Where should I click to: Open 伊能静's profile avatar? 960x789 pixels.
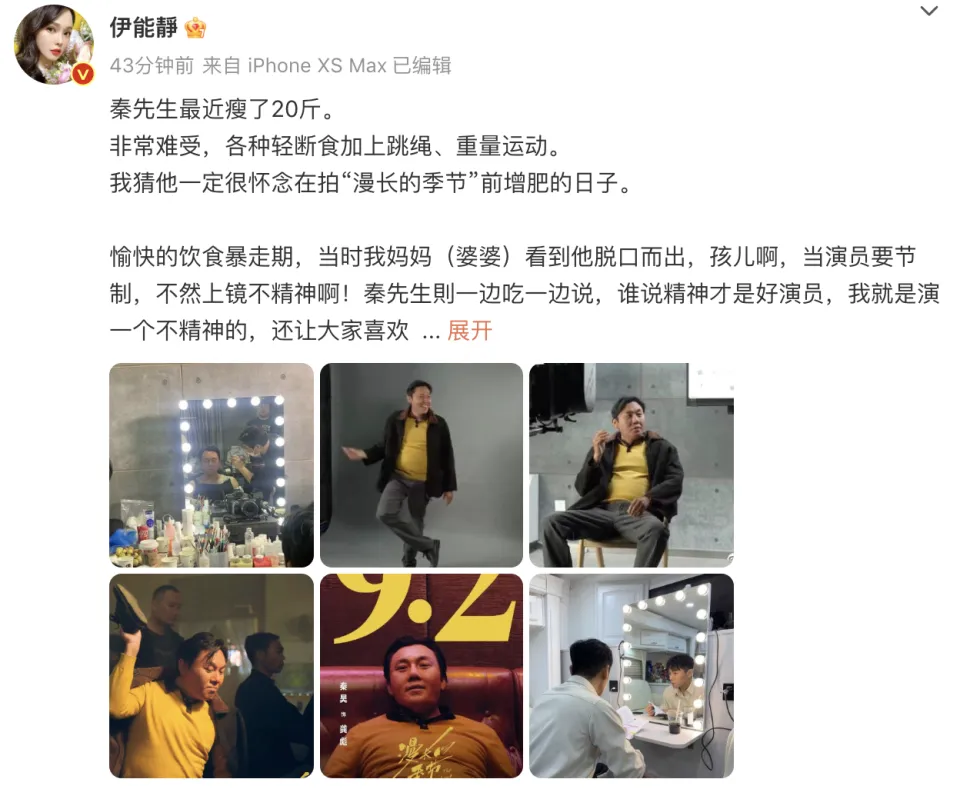point(54,44)
